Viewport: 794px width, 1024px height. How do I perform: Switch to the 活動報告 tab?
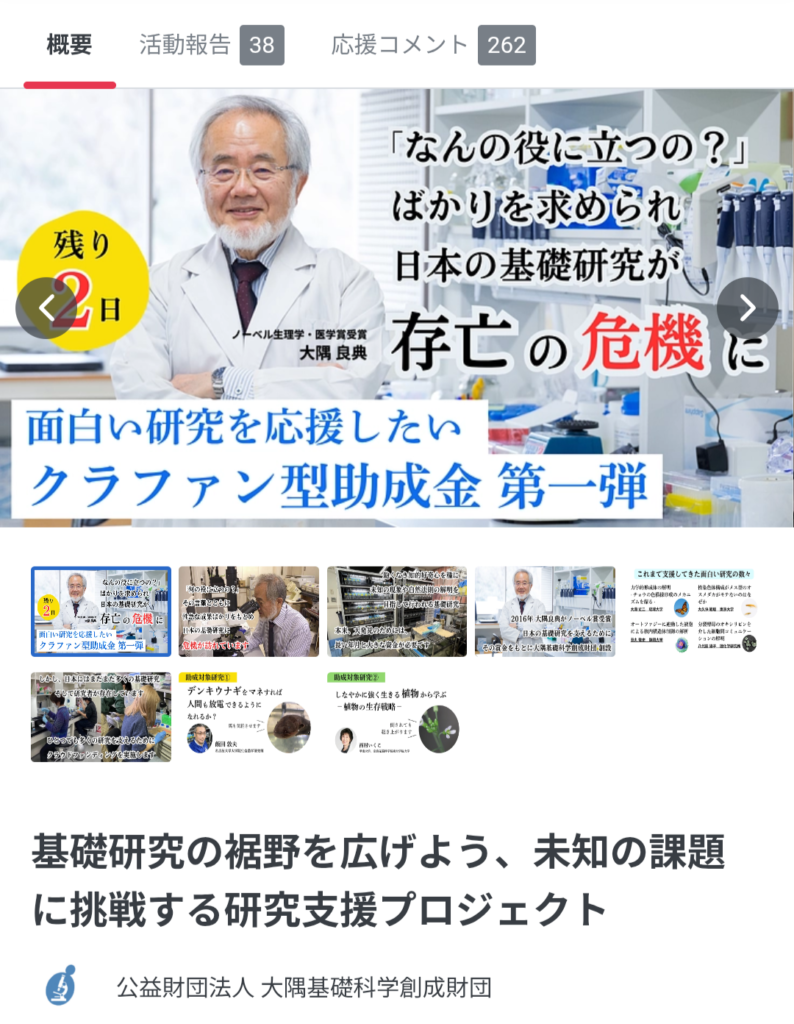pos(211,45)
